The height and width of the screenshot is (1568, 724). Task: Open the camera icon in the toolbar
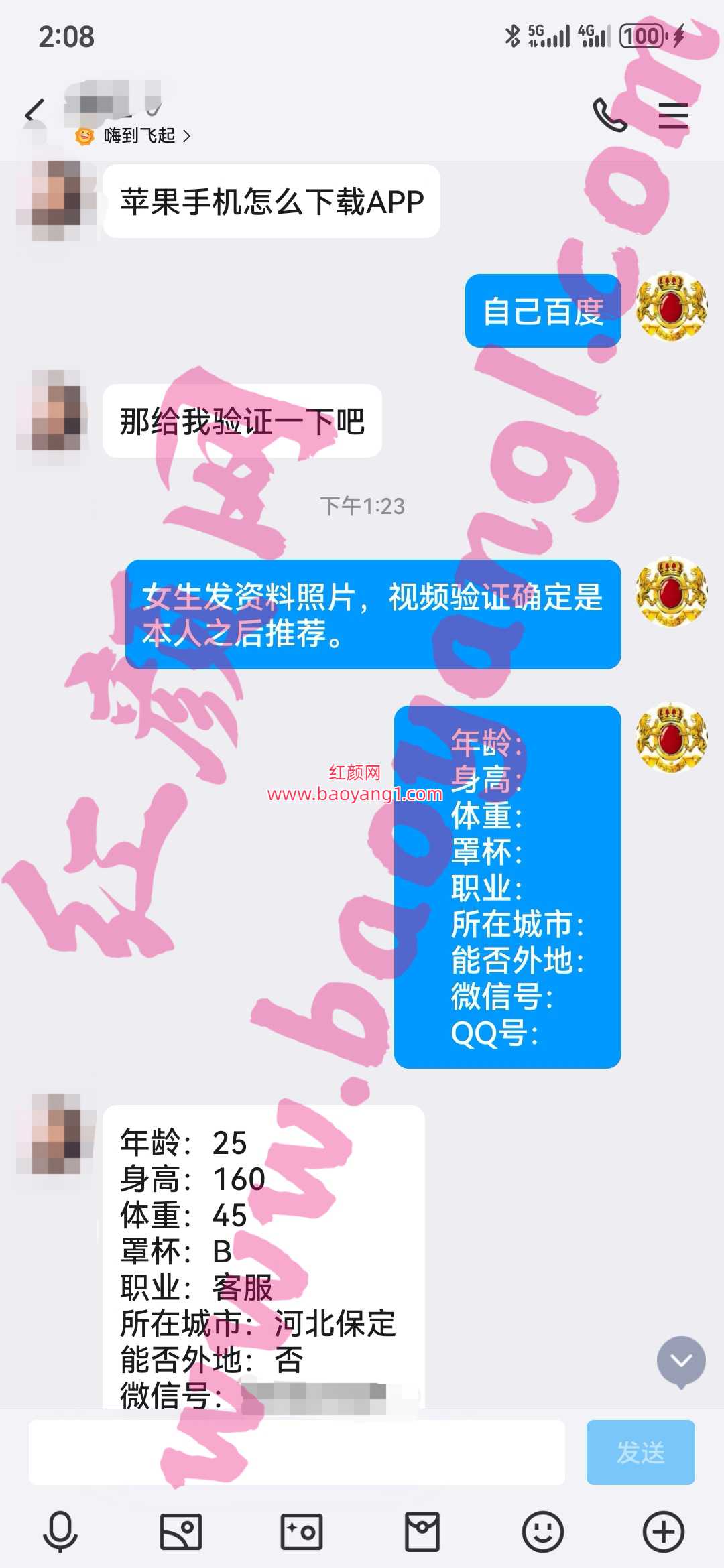tap(302, 1532)
